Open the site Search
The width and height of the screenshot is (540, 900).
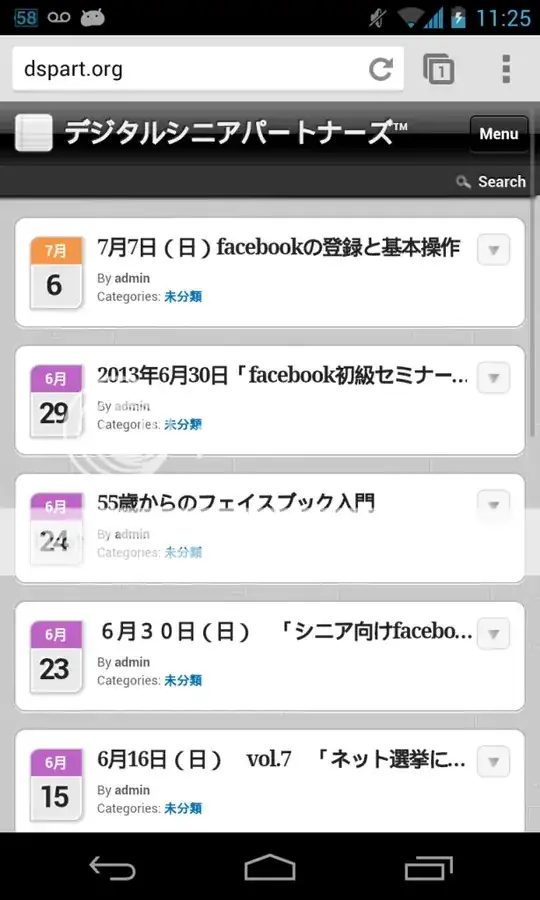(x=491, y=181)
